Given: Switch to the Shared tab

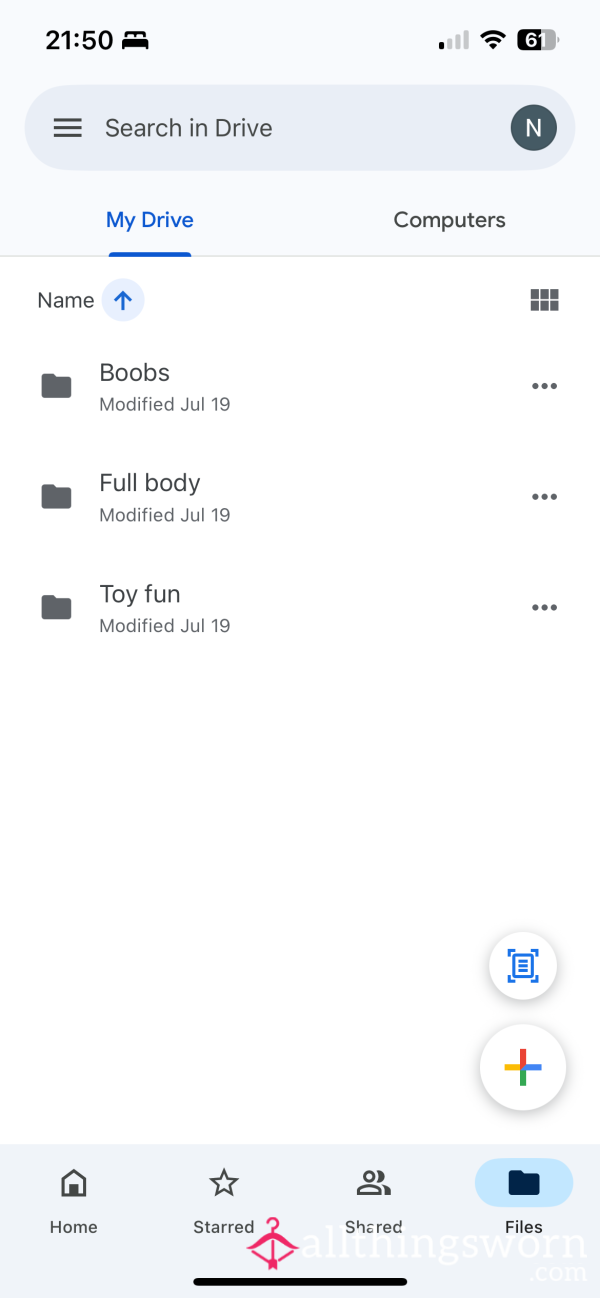Looking at the screenshot, I should [x=374, y=1198].
